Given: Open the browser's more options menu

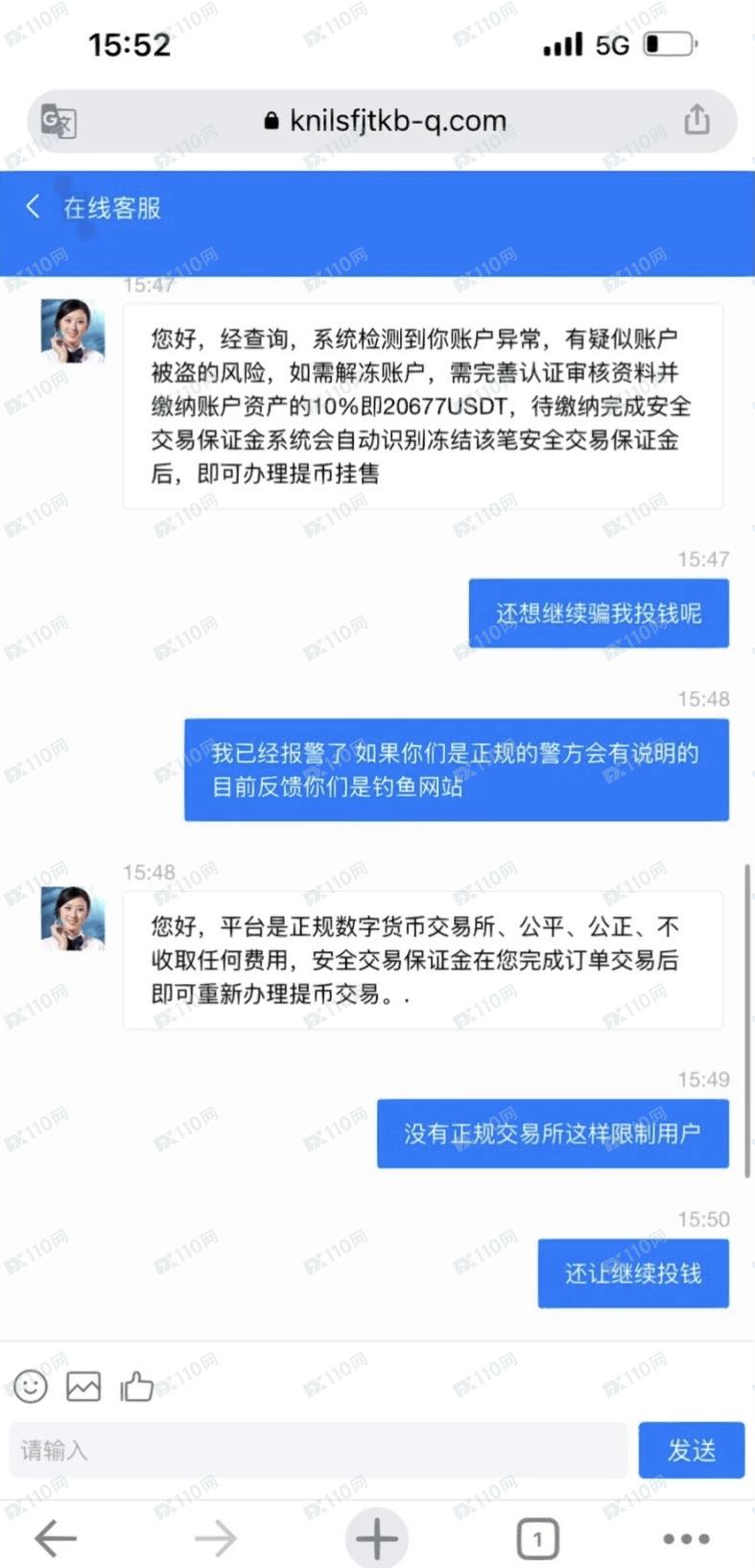Looking at the screenshot, I should (687, 1538).
